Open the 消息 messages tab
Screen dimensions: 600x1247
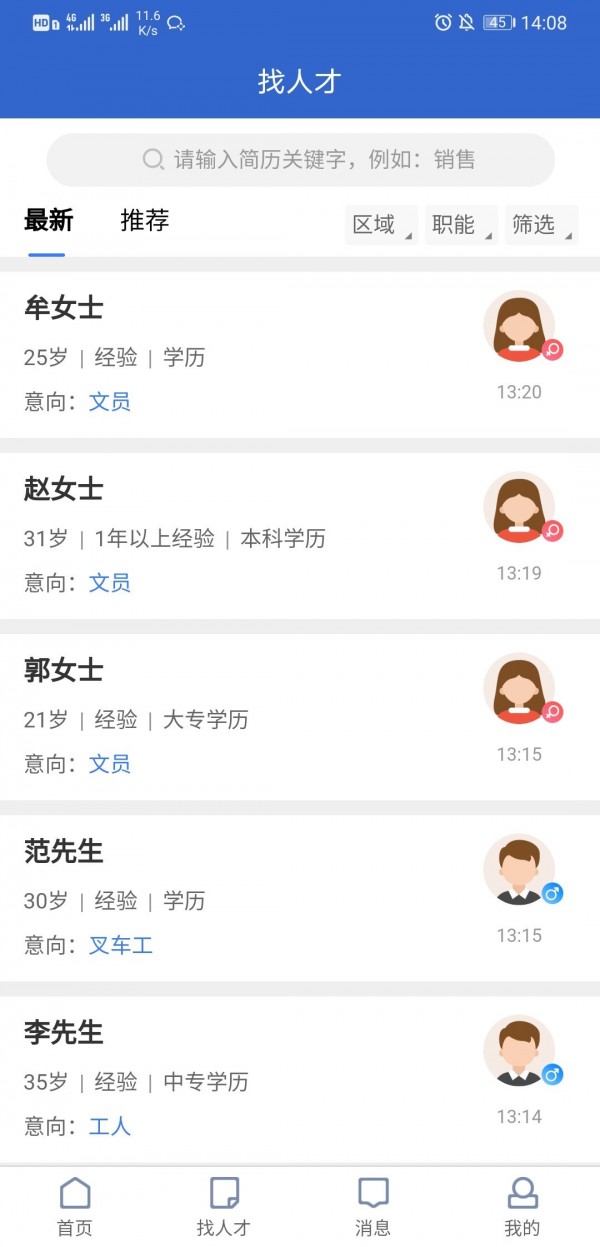373,1206
